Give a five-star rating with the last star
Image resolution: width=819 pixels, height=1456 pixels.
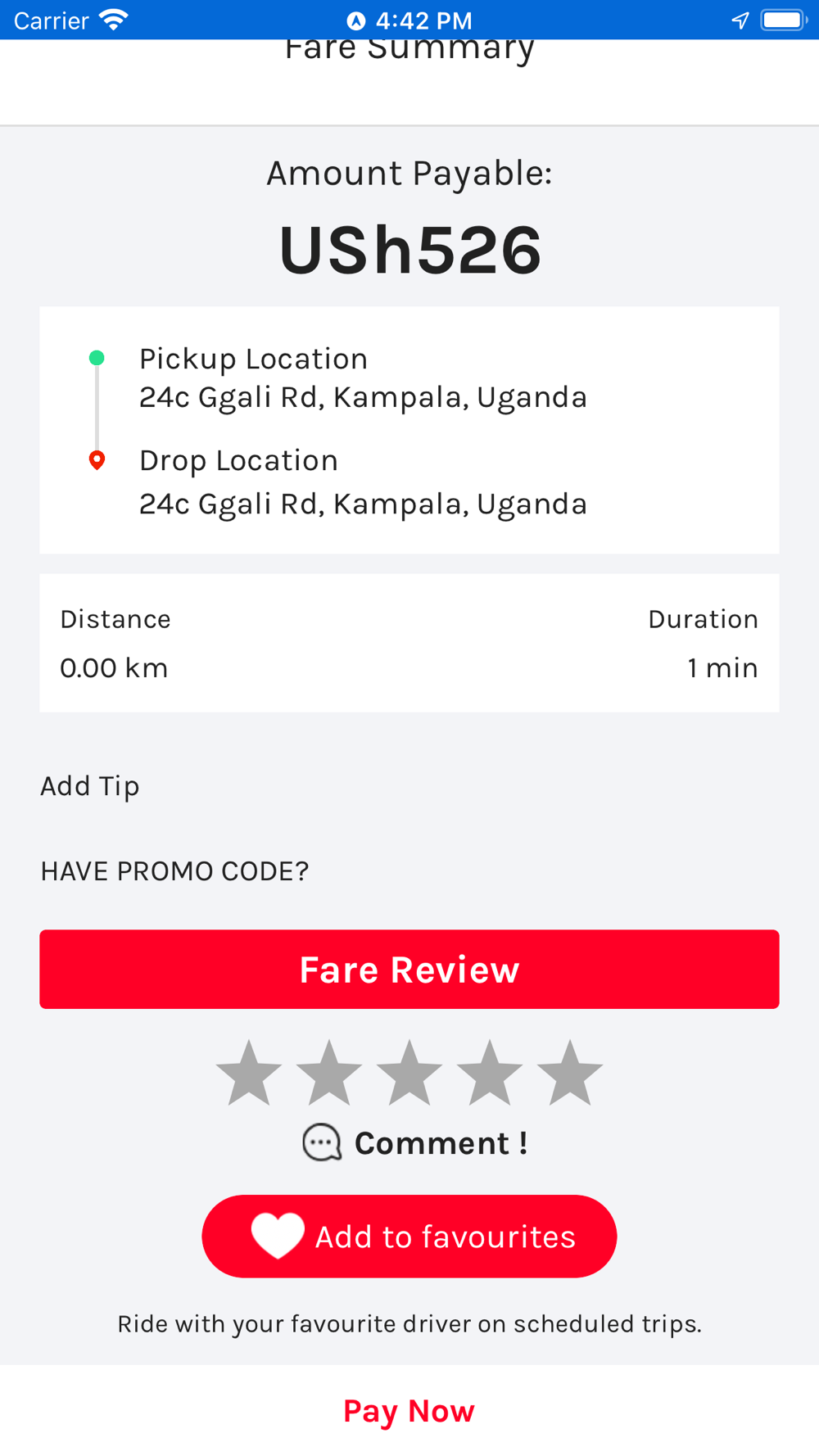(570, 1074)
